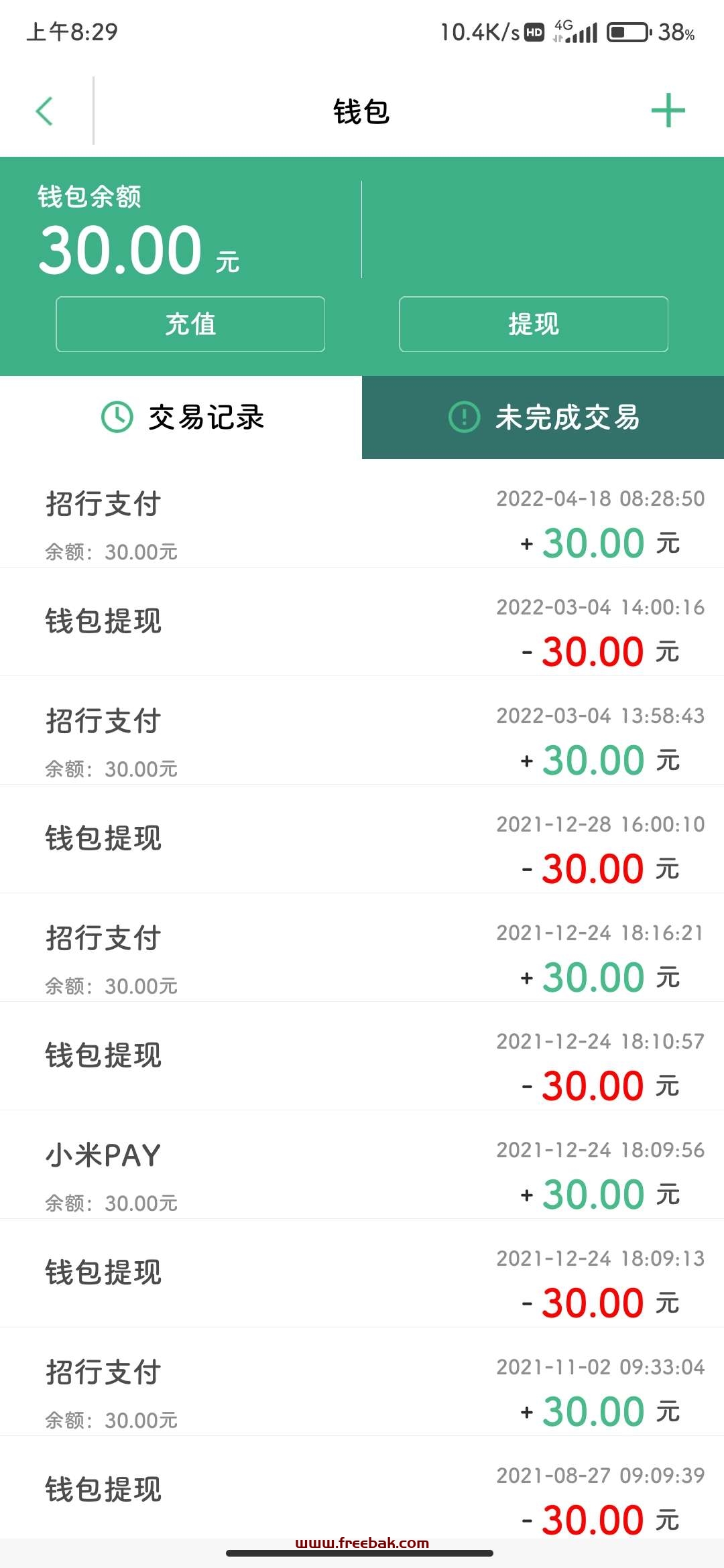Open the 钱包提现 record from 2021-12-28
724x1568 pixels.
(x=362, y=840)
